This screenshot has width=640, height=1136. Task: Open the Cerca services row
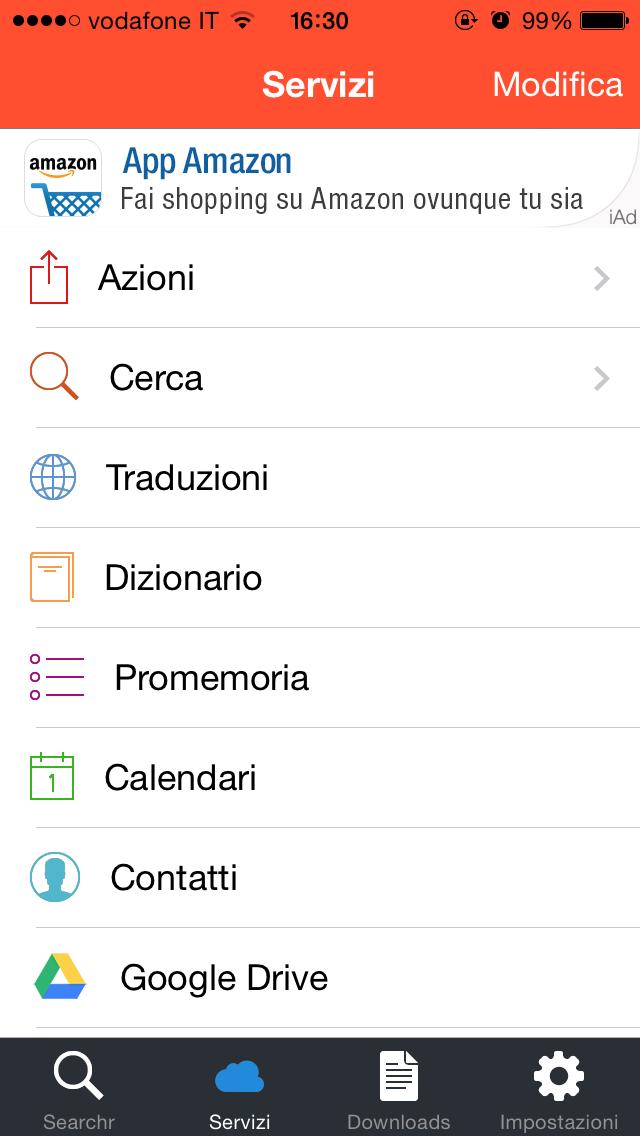320,378
